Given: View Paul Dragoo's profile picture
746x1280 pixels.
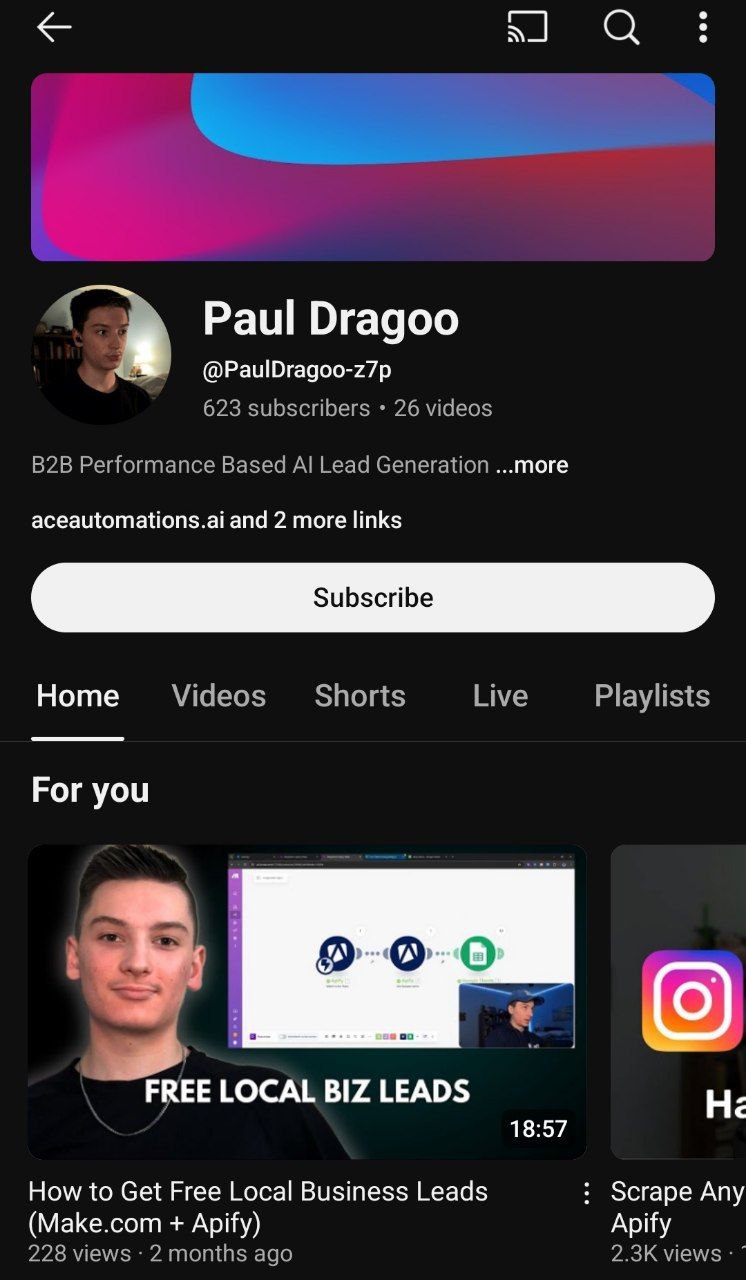Looking at the screenshot, I should [101, 355].
